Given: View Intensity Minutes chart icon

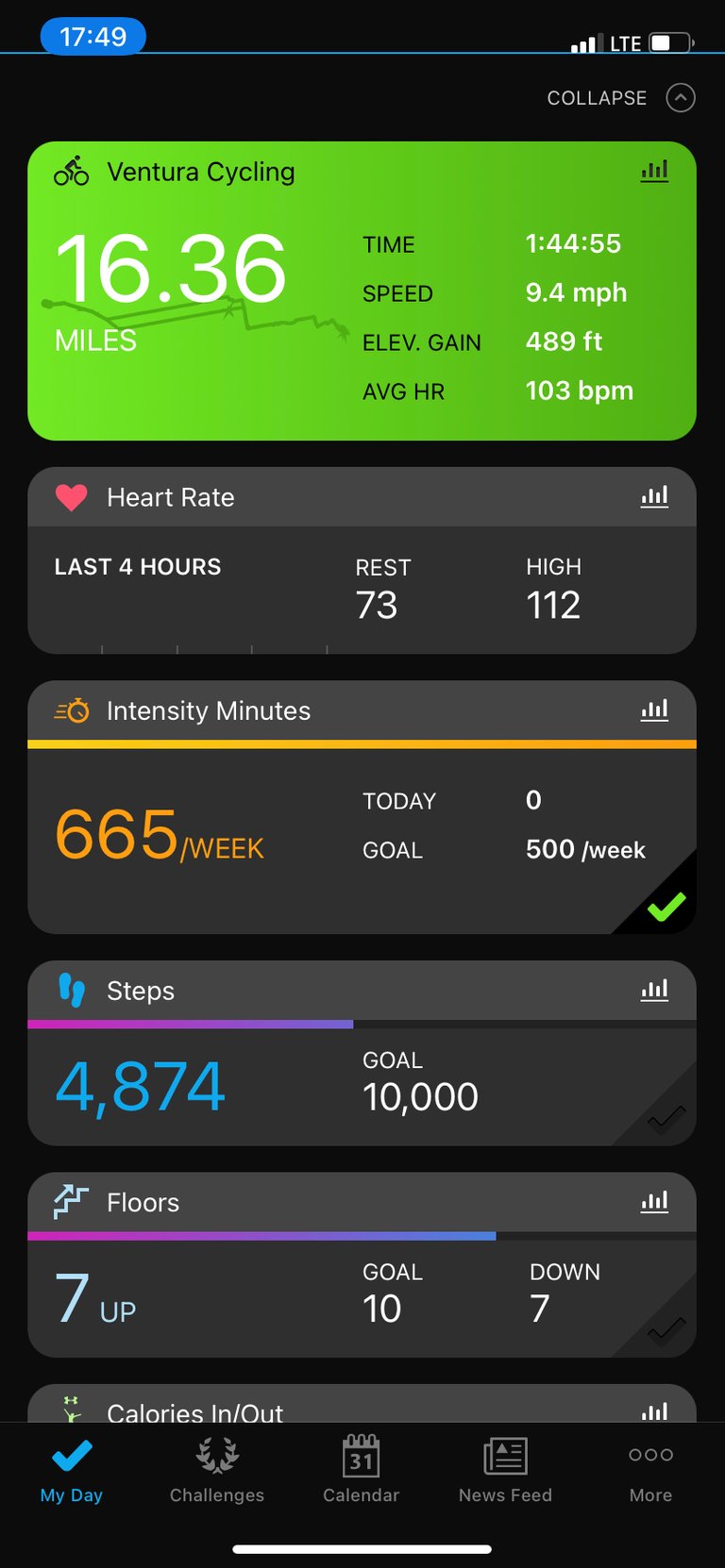Looking at the screenshot, I should pos(654,709).
